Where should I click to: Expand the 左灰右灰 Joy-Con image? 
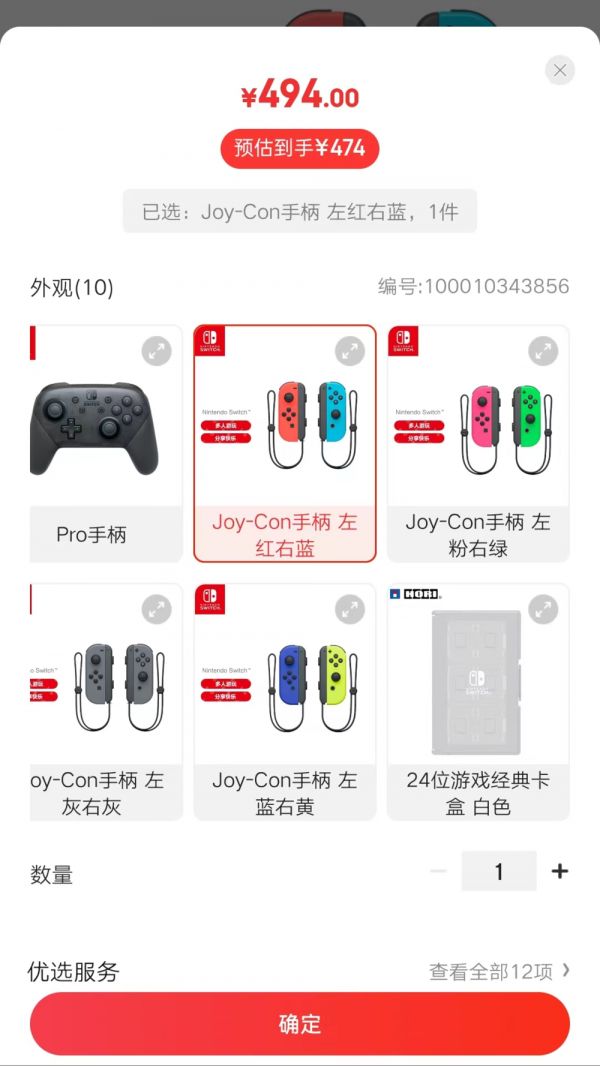click(x=155, y=609)
